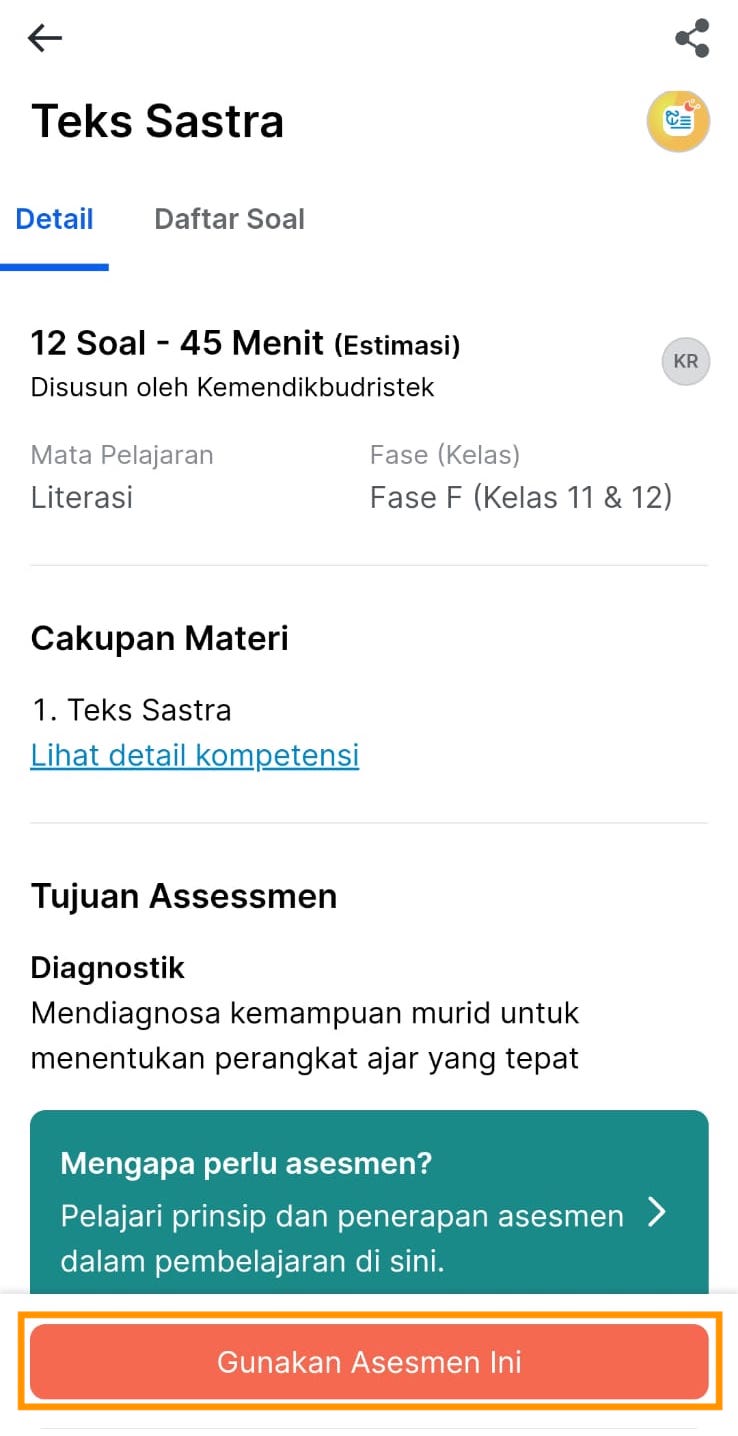Tap Gunakan Asesmen Ini button
This screenshot has width=738, height=1436.
click(369, 1361)
